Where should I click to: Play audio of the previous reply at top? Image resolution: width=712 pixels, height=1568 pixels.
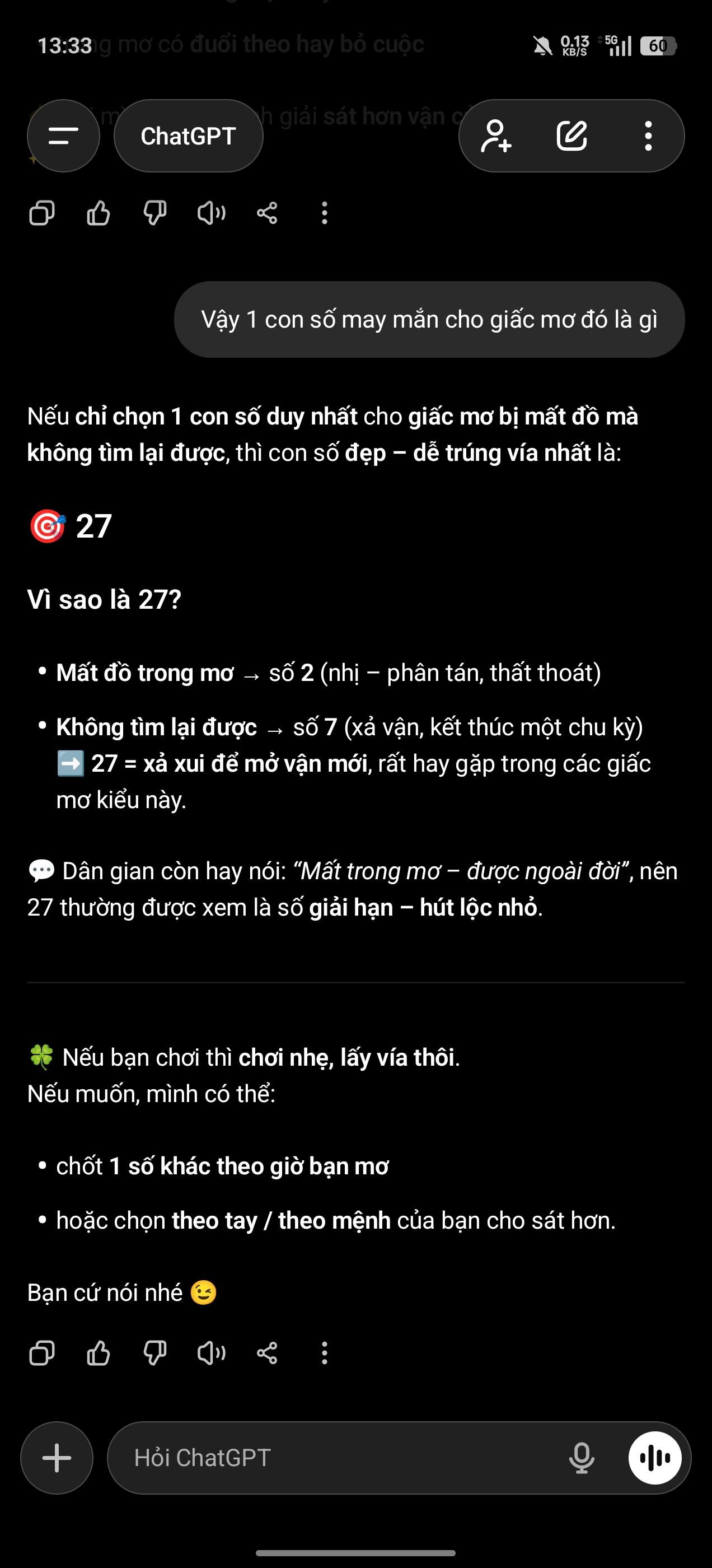click(x=211, y=213)
